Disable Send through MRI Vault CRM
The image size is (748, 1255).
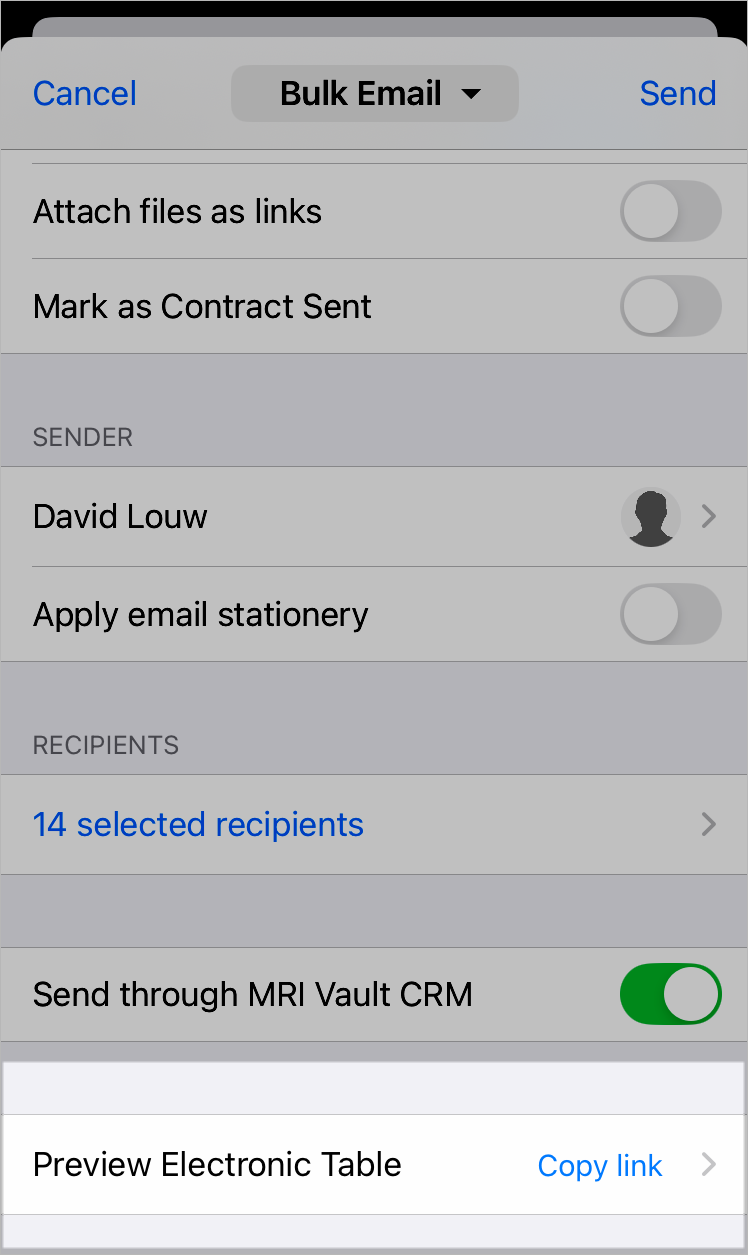tap(671, 994)
